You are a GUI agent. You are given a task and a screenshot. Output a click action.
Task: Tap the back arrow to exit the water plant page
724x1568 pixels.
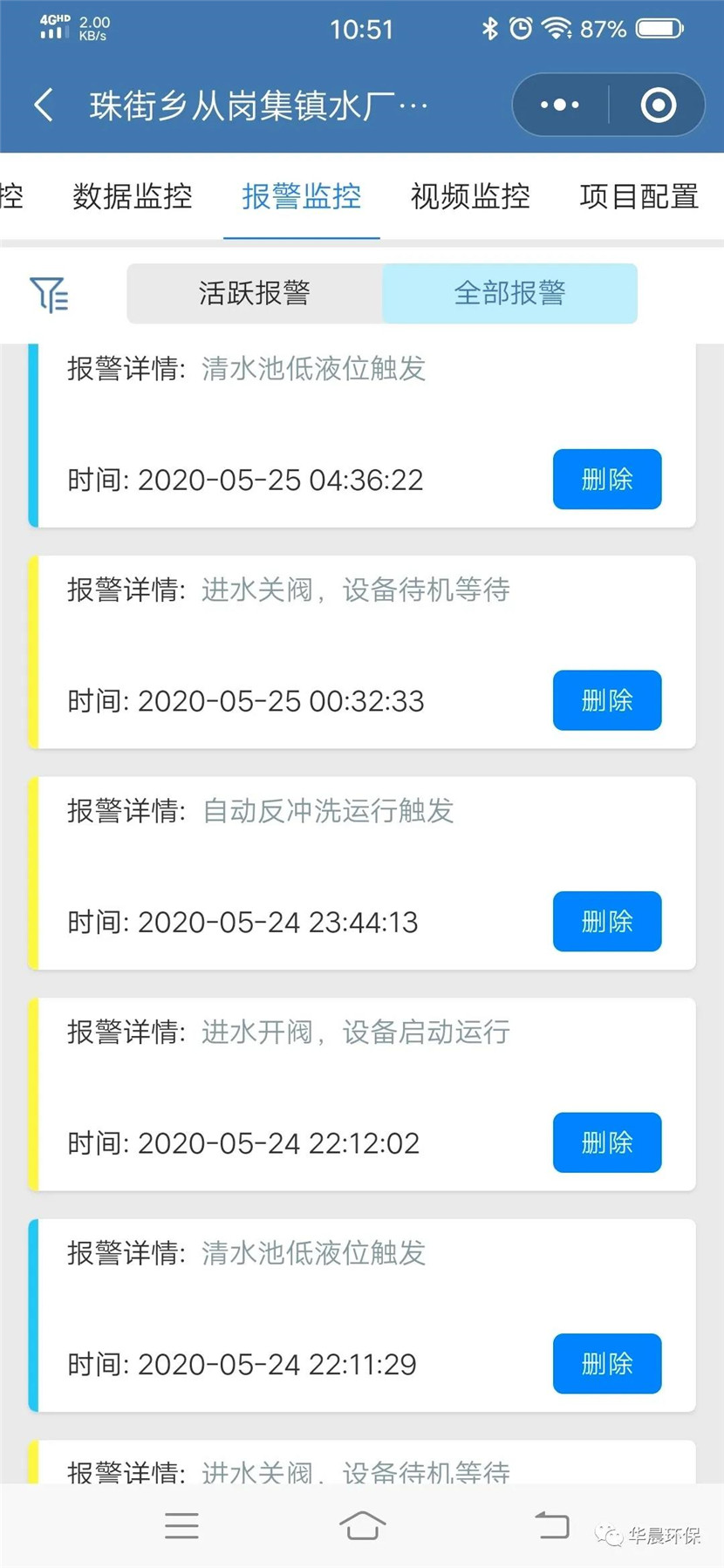pos(42,105)
